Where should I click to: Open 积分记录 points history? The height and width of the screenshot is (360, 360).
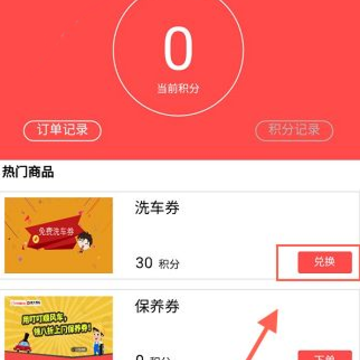294,130
